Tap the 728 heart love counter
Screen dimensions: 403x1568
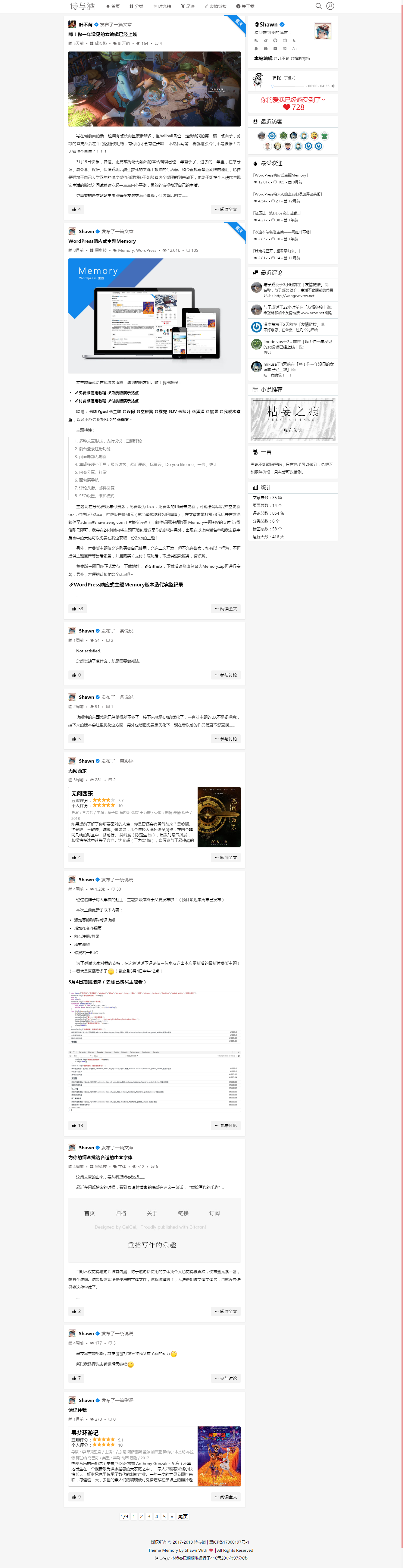(x=293, y=108)
